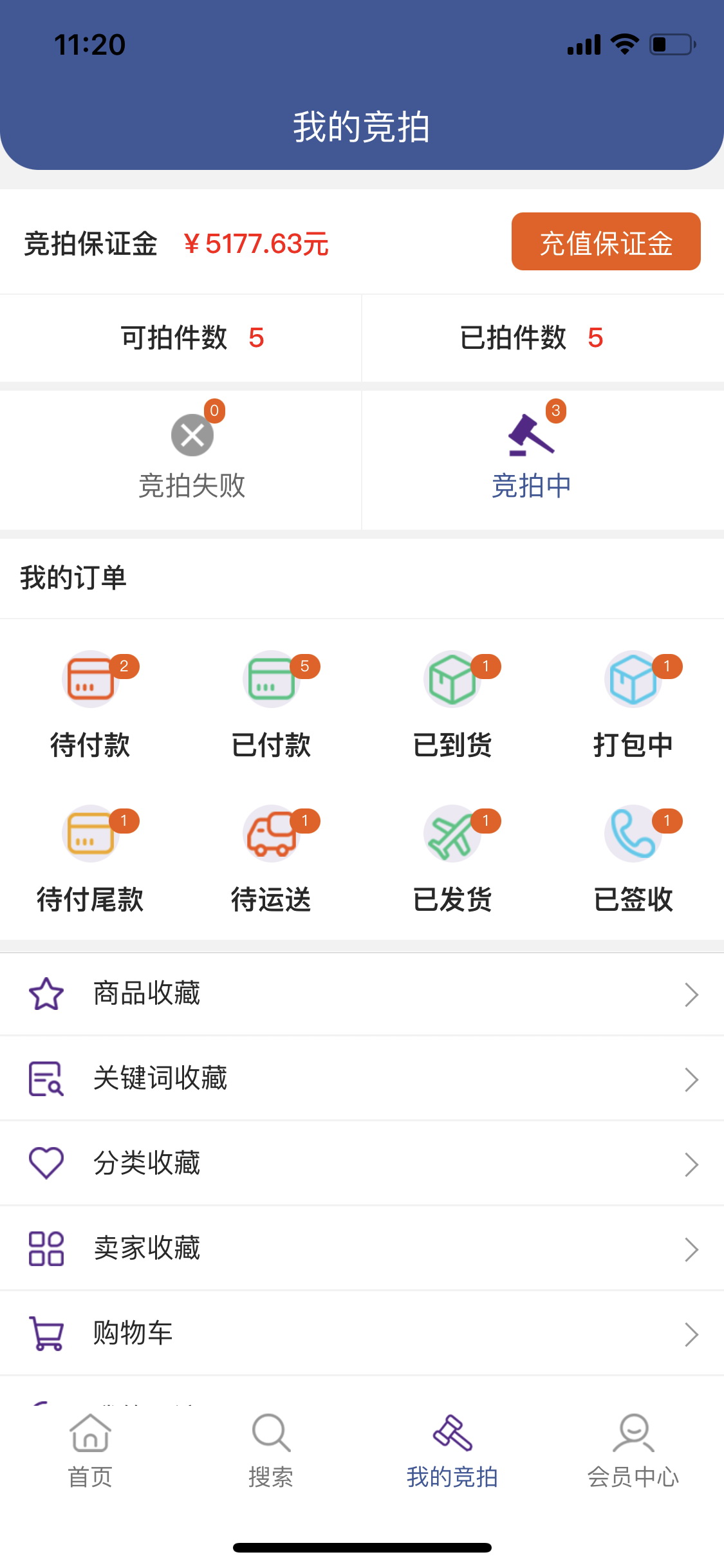Go to 关键词收藏

point(362,1079)
